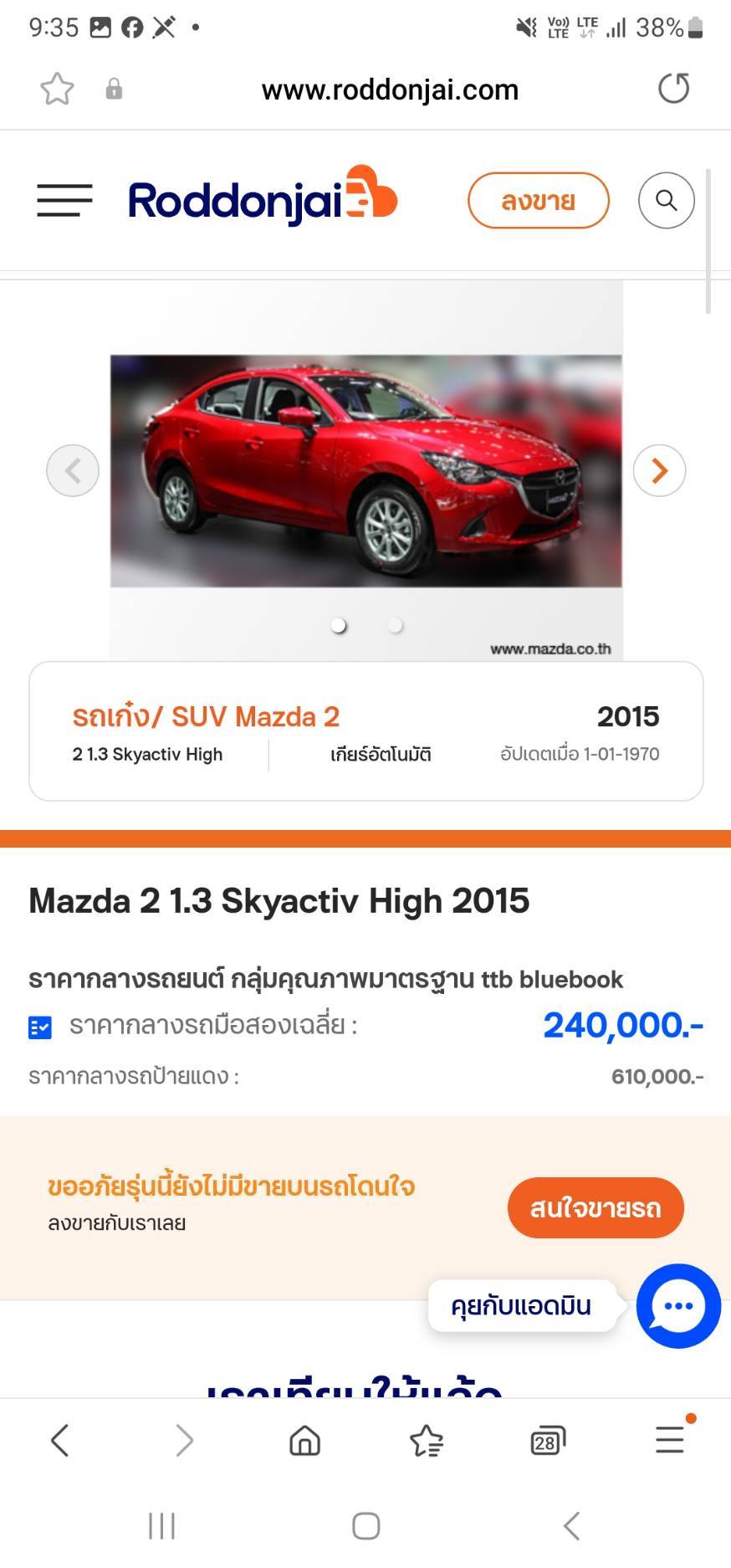Go to Roddonjai homepage via logo
This screenshot has width=731, height=1568.
262,199
